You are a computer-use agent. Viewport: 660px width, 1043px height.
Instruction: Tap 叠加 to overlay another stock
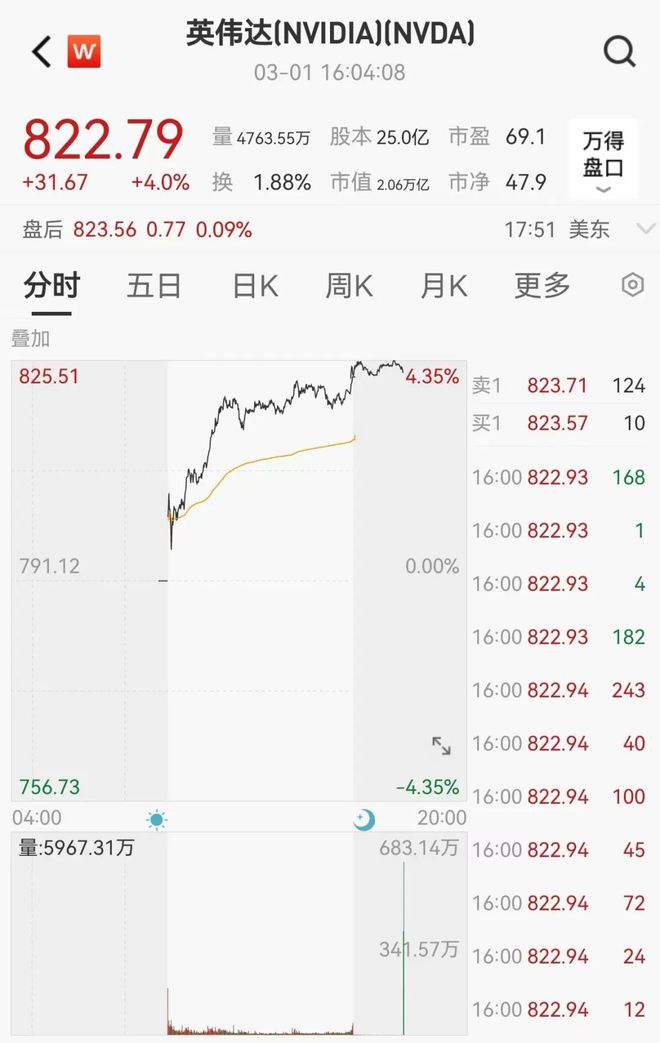pyautogui.click(x=30, y=339)
